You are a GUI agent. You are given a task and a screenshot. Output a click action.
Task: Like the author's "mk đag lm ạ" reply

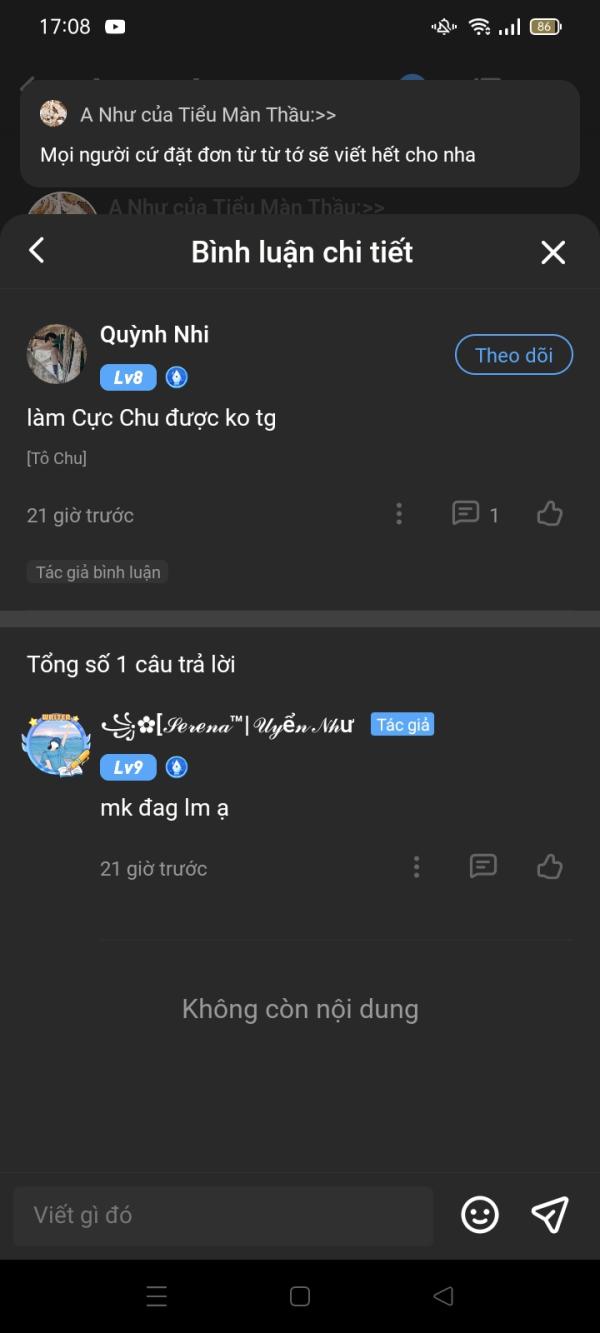point(549,867)
